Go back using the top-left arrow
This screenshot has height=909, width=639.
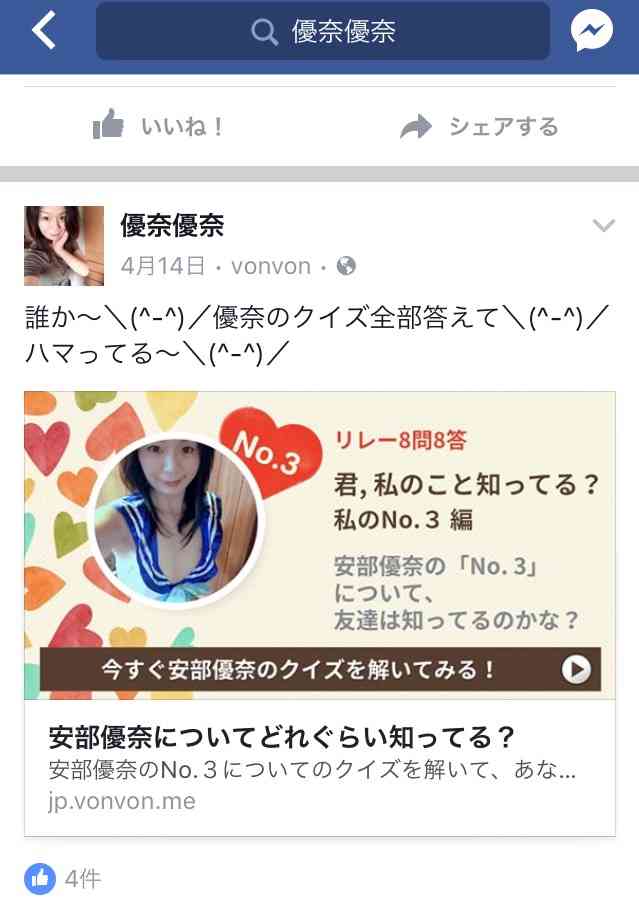(x=44, y=31)
